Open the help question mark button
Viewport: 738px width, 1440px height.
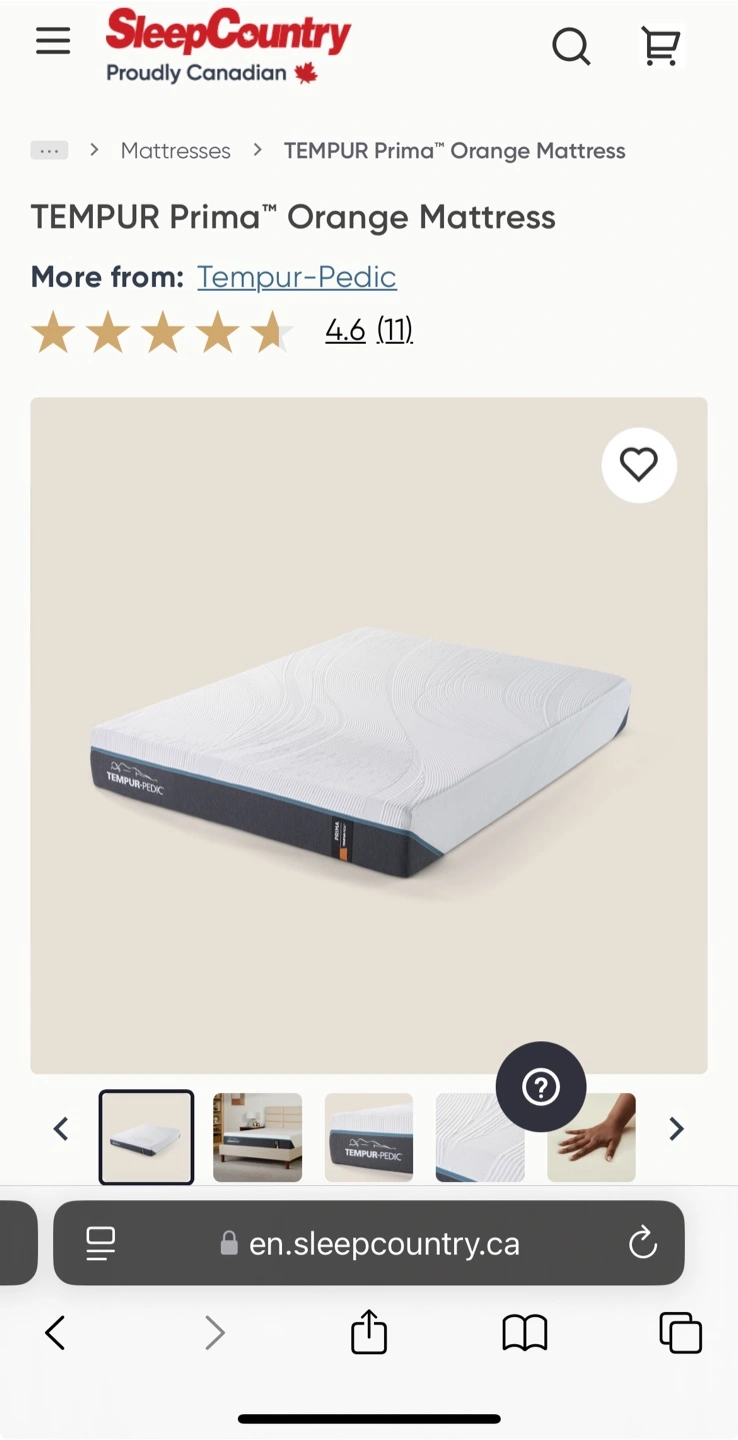541,1087
